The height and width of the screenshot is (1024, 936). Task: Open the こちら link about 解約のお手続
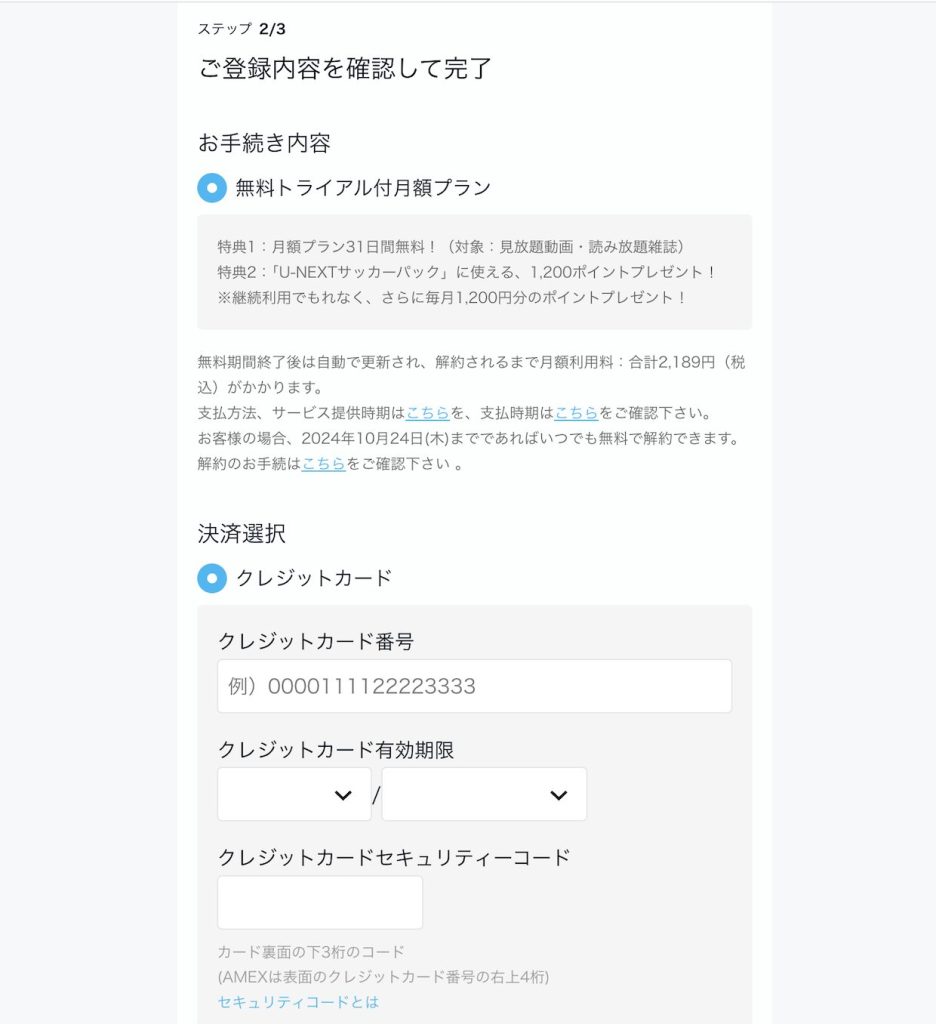point(323,464)
